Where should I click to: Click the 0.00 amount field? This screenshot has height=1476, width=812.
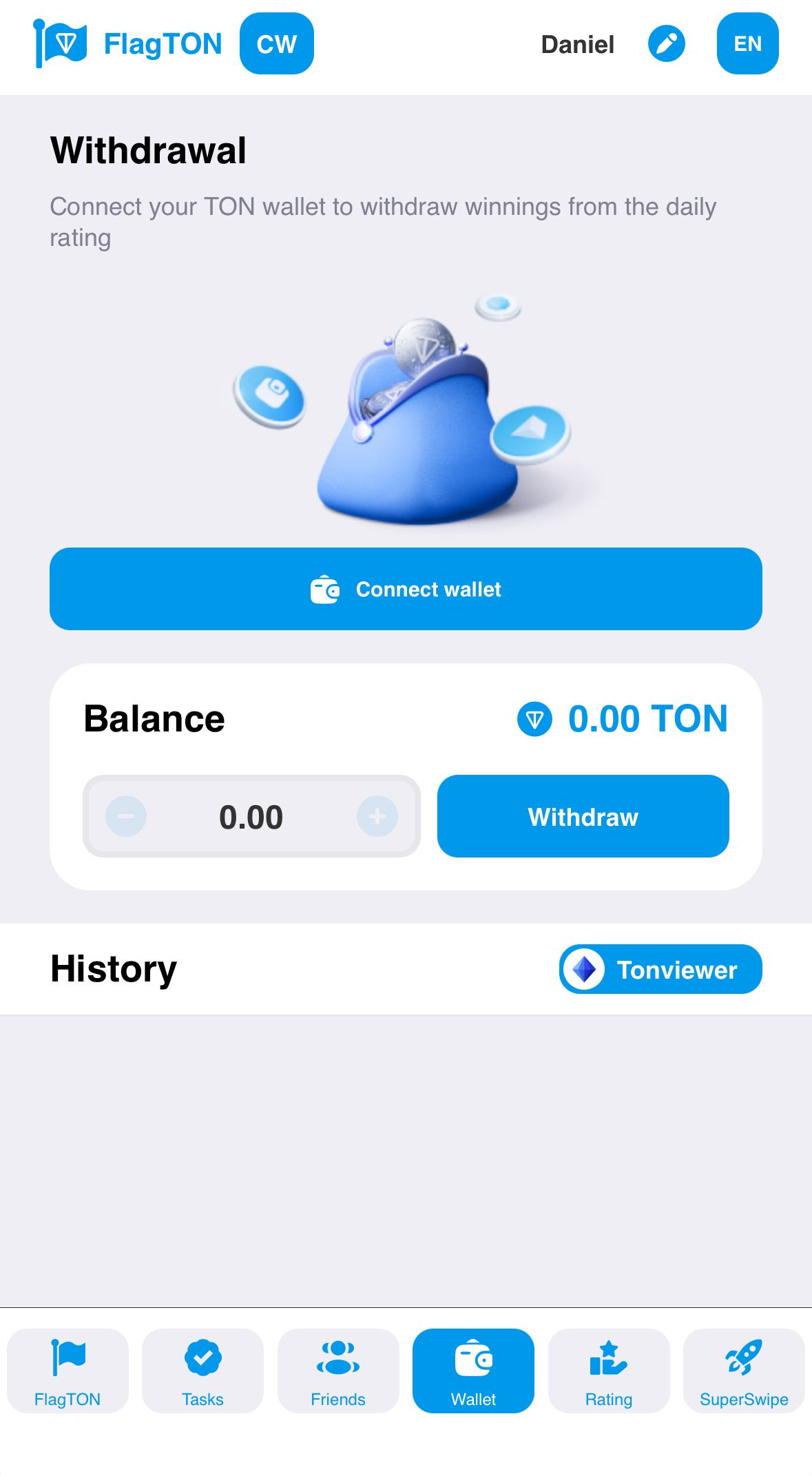click(251, 816)
